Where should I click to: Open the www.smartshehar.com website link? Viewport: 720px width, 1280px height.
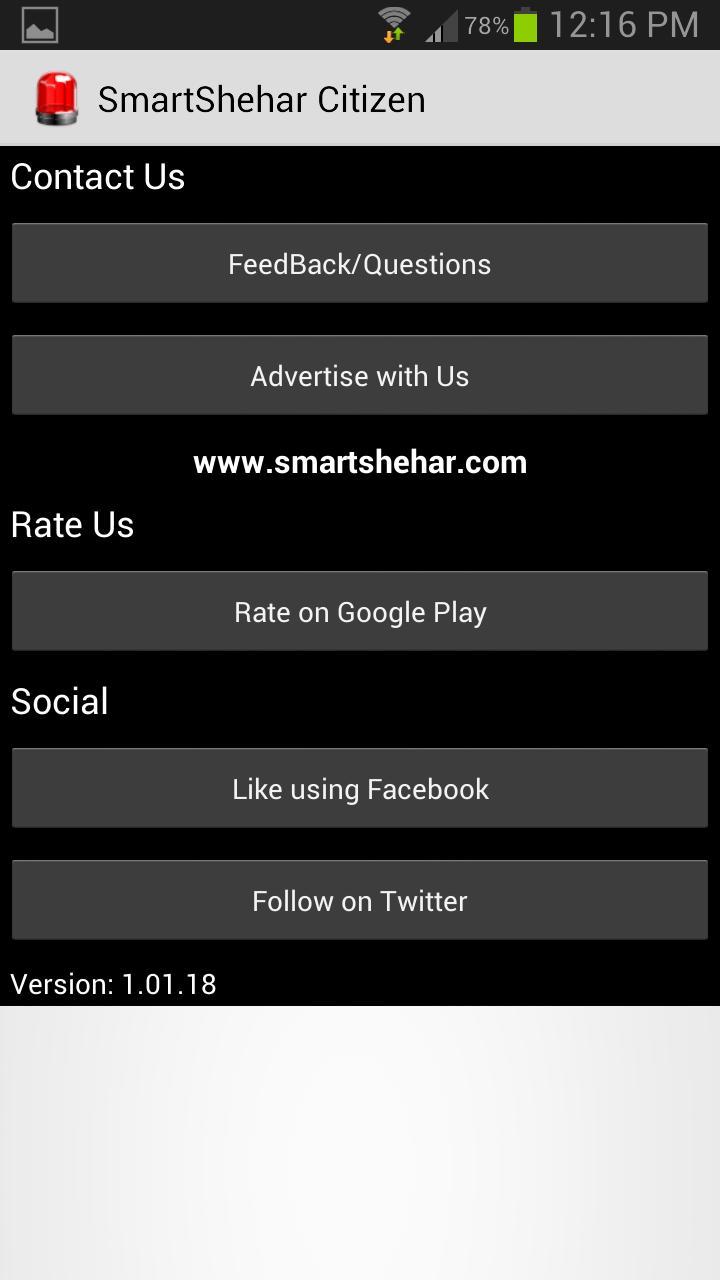(x=360, y=462)
